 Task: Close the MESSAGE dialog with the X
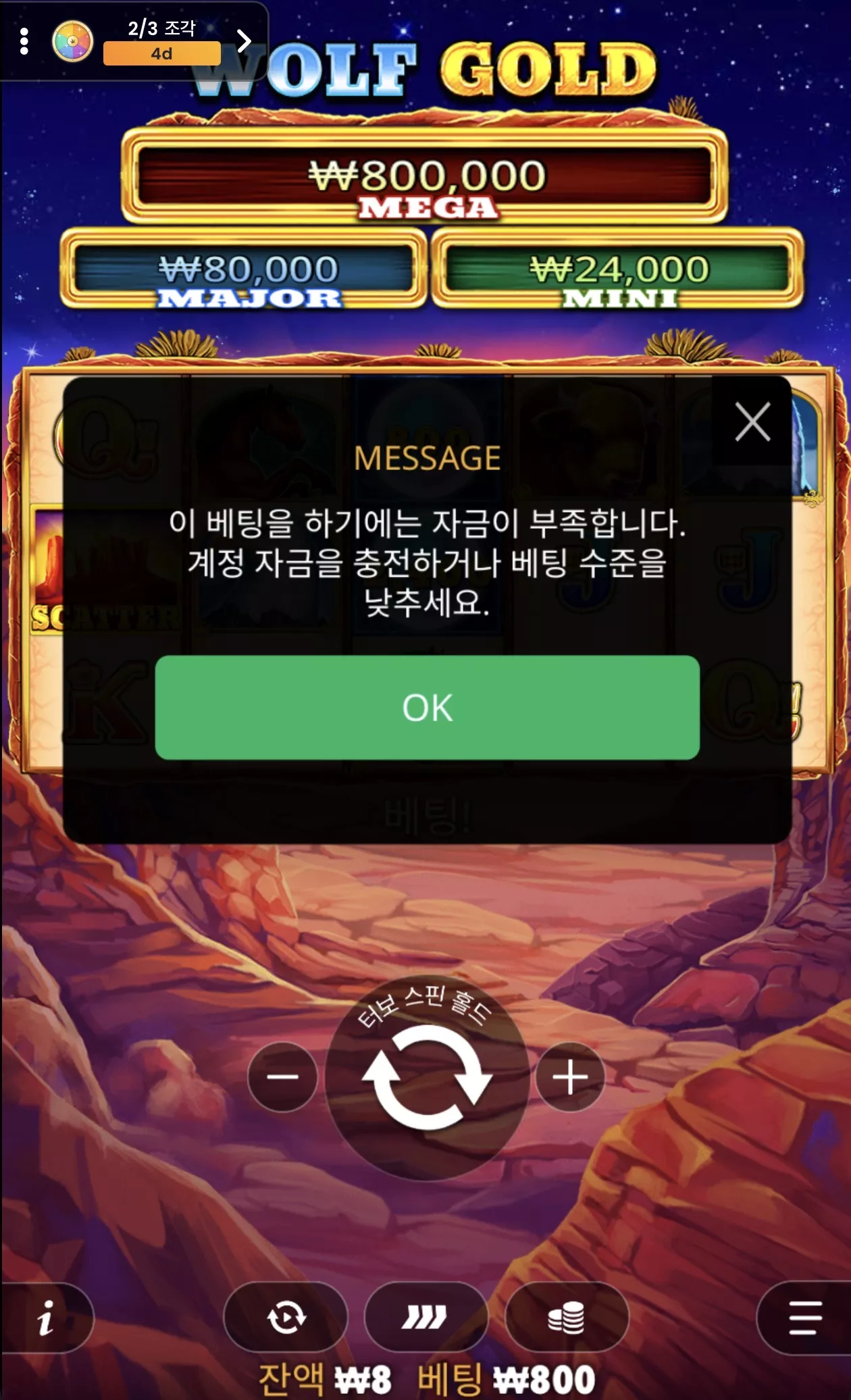(752, 422)
